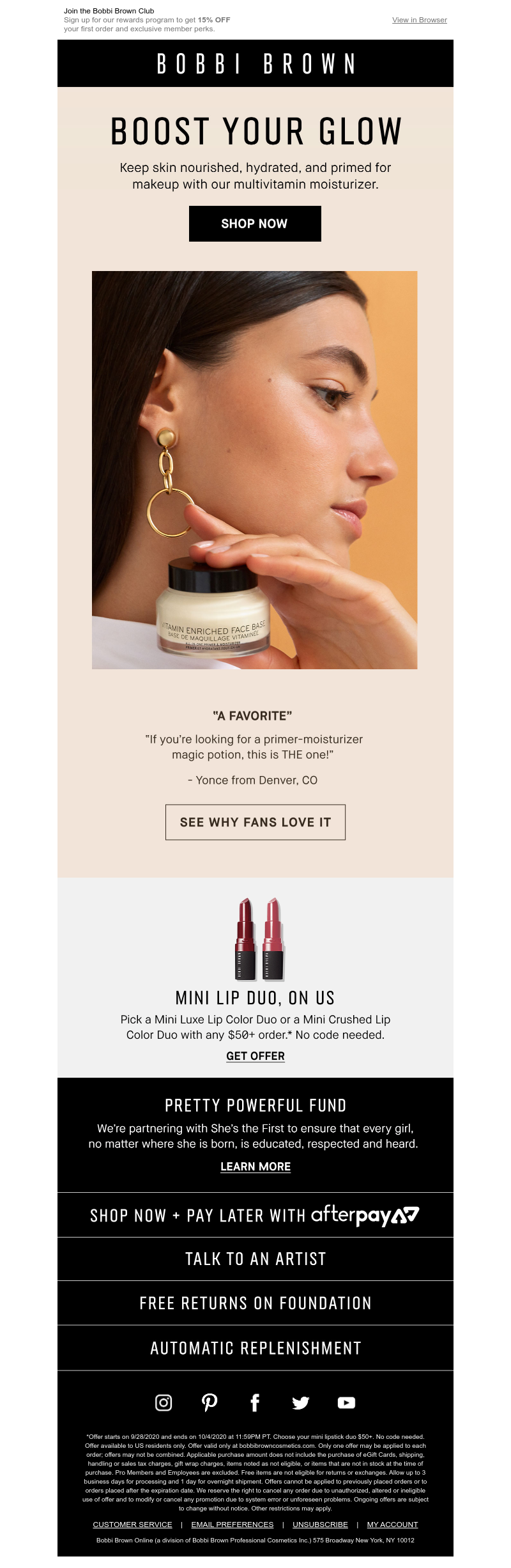
Task: Open the Pinterest icon
Action: (210, 1402)
